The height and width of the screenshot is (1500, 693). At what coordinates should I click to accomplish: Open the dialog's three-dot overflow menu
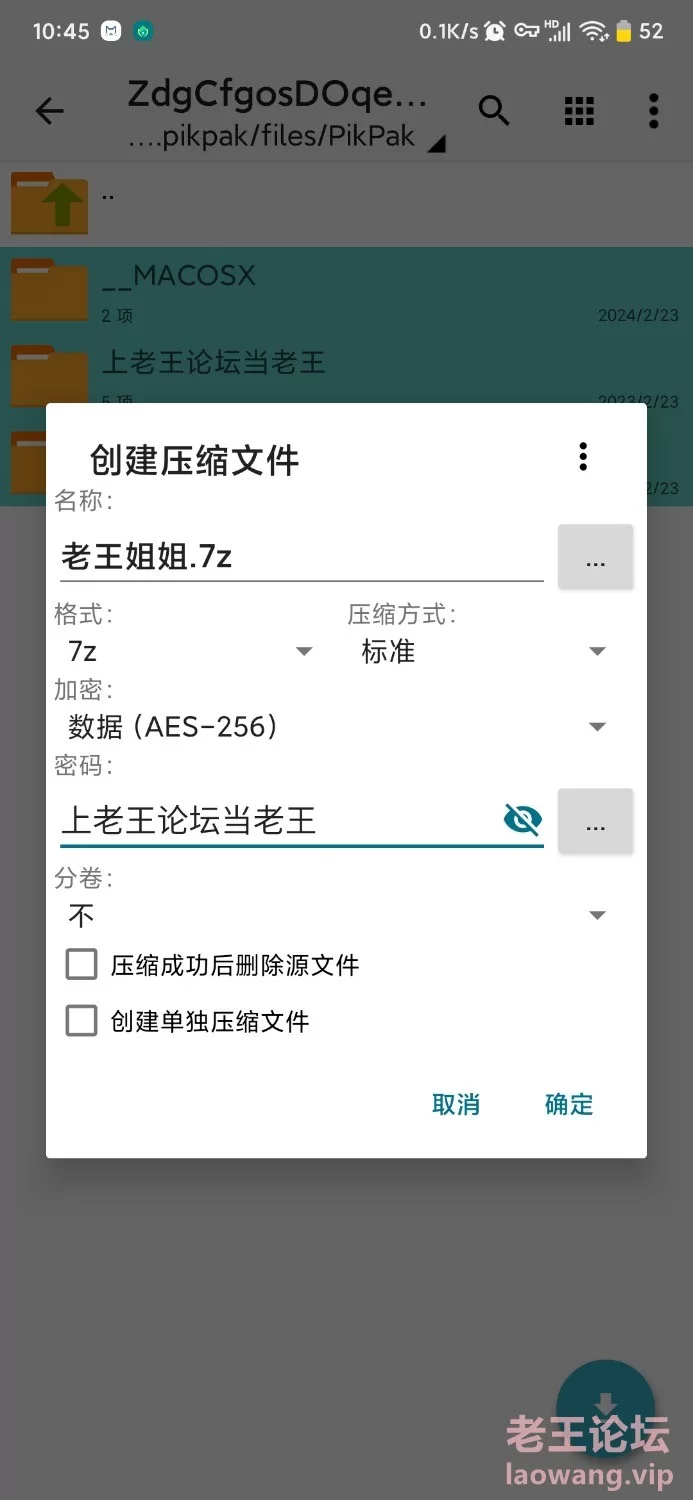[583, 457]
